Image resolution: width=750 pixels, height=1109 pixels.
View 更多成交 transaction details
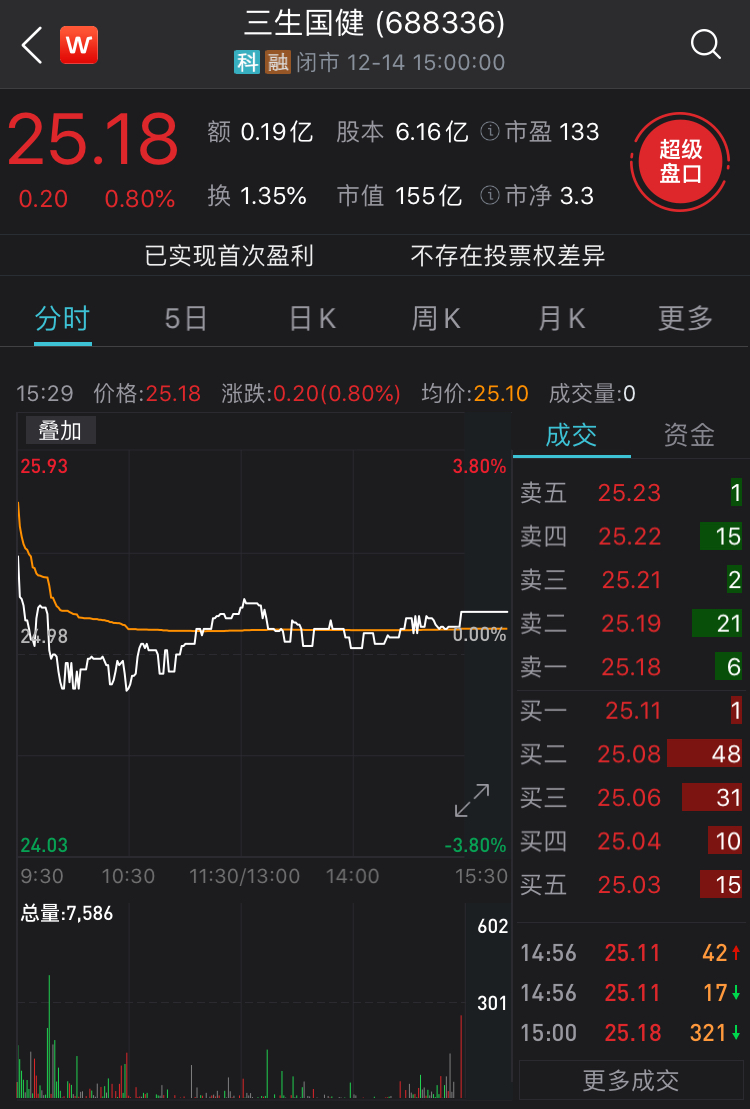tap(631, 1080)
